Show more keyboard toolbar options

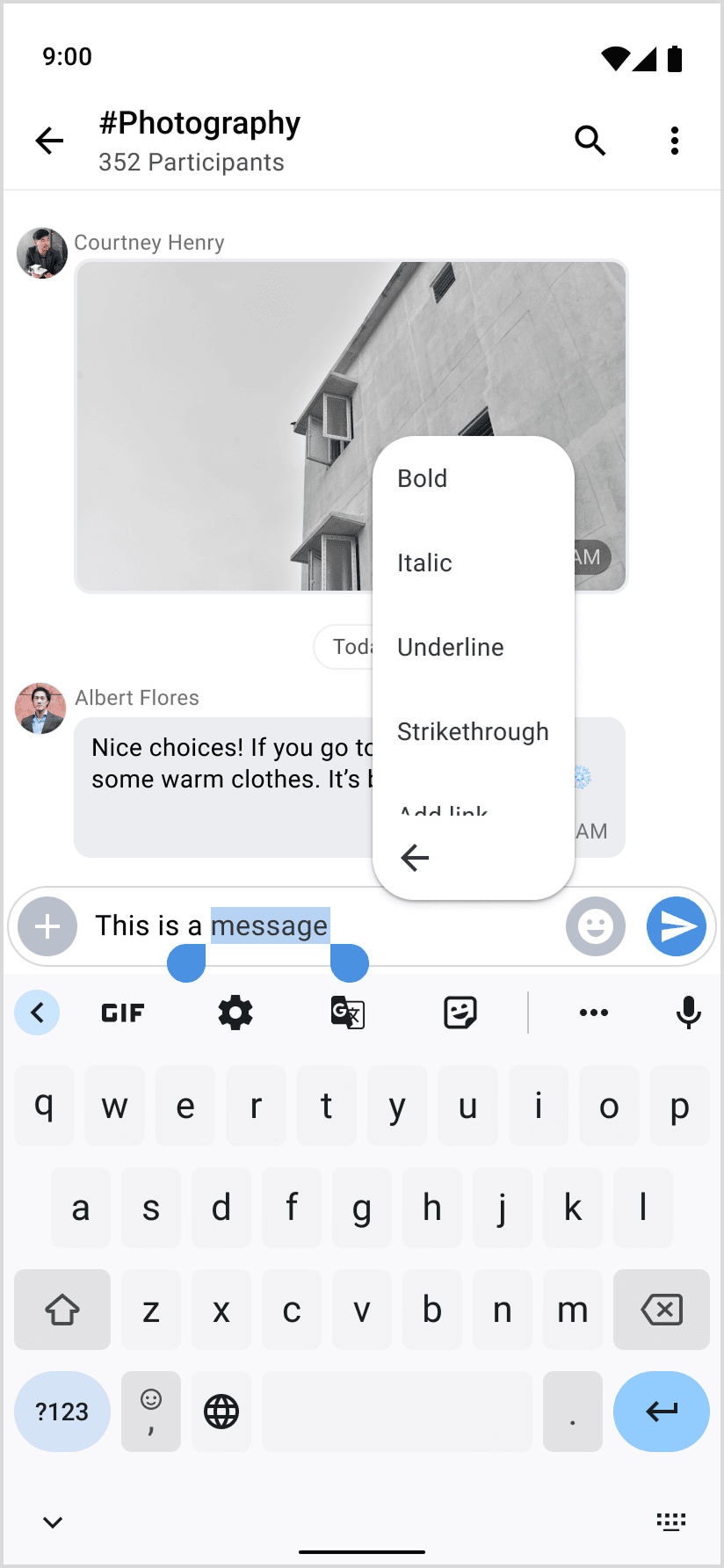point(594,1013)
